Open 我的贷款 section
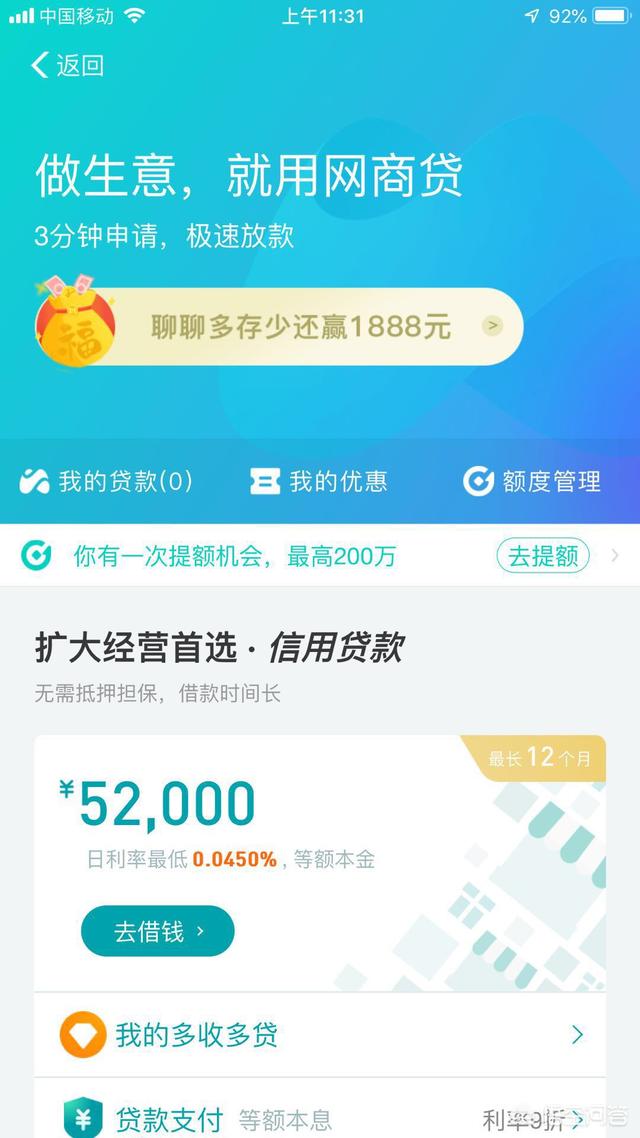 coord(106,482)
